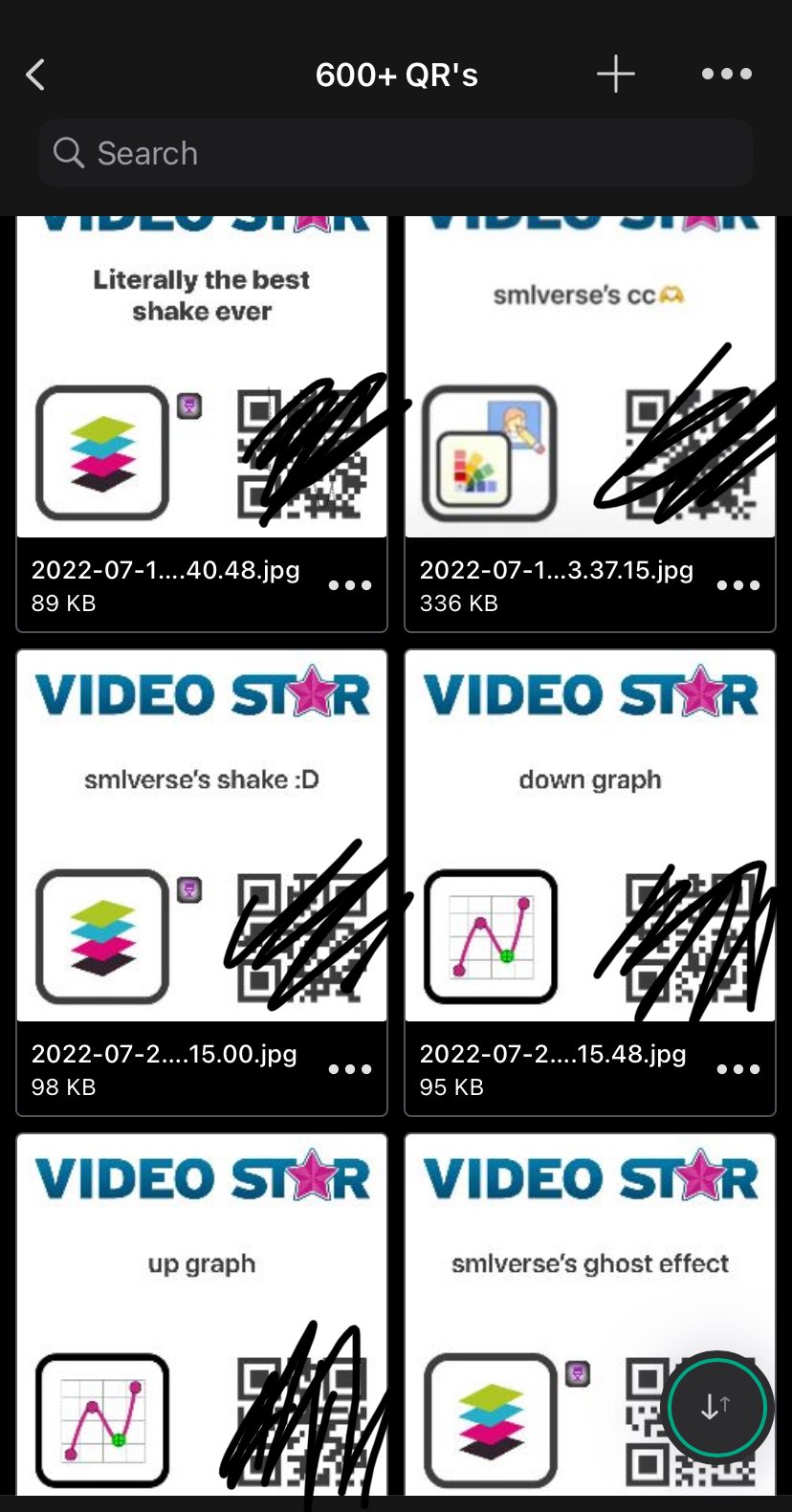Open the smlverse's shake :D image
The image size is (792, 1512).
click(202, 837)
